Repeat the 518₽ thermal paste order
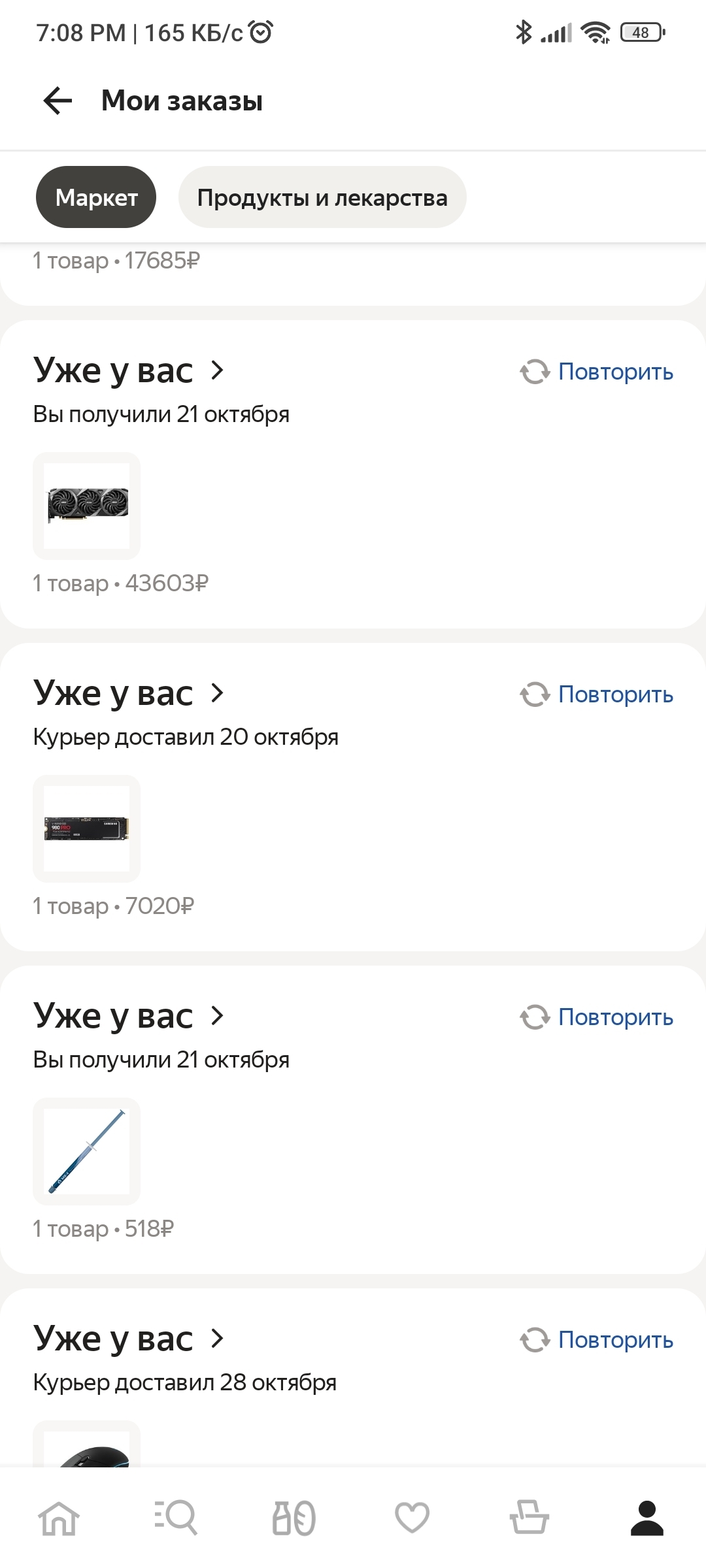This screenshot has height=1568, width=706. point(597,1017)
